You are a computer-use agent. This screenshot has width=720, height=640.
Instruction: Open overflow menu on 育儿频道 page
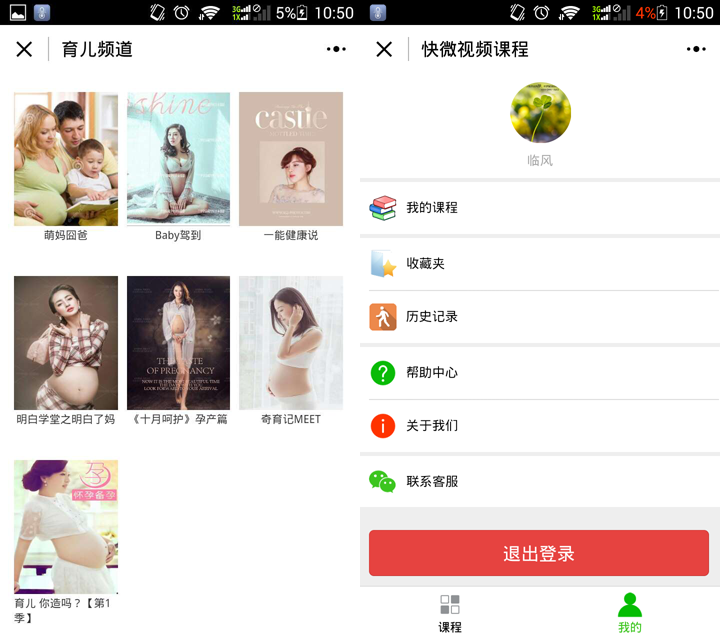[x=336, y=49]
